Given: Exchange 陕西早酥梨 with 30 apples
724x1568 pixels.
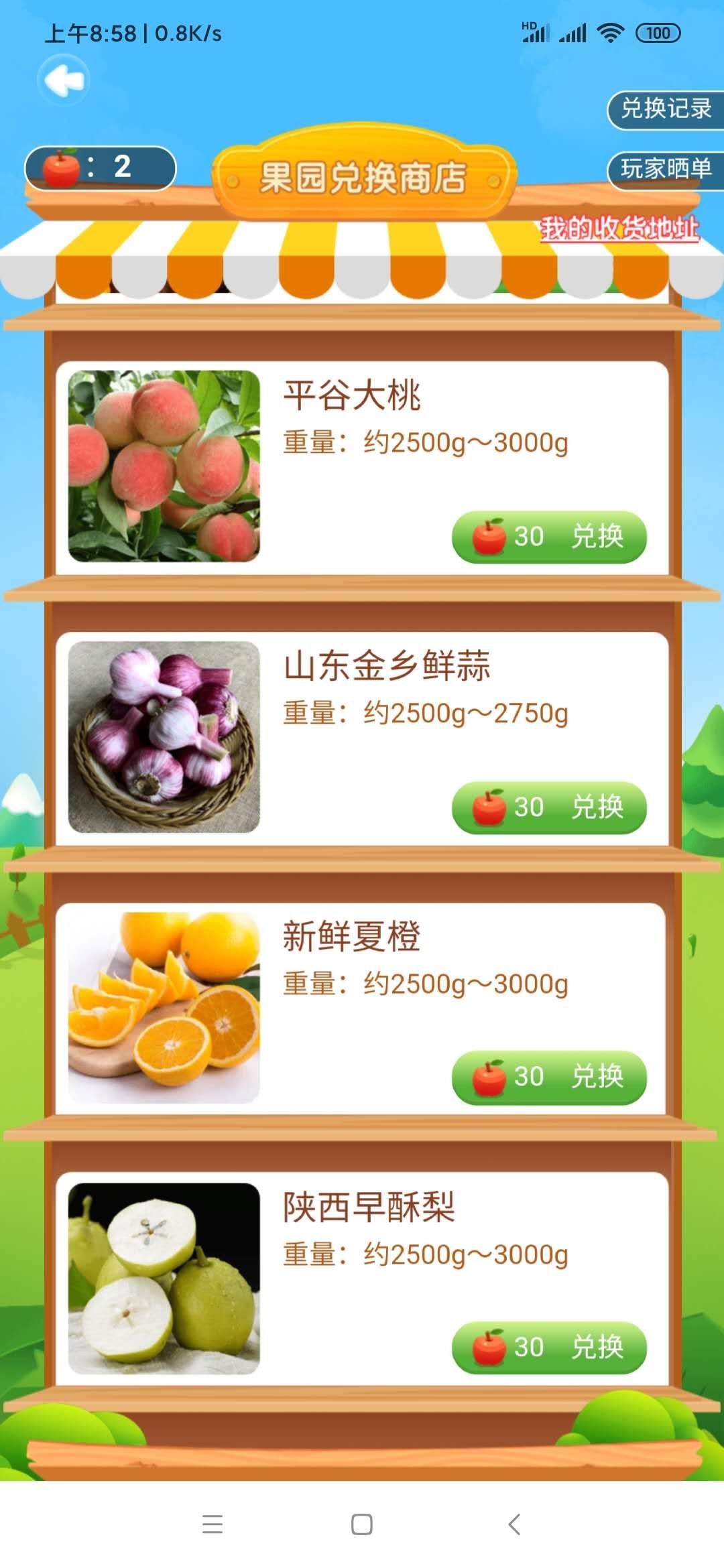Looking at the screenshot, I should point(549,1348).
